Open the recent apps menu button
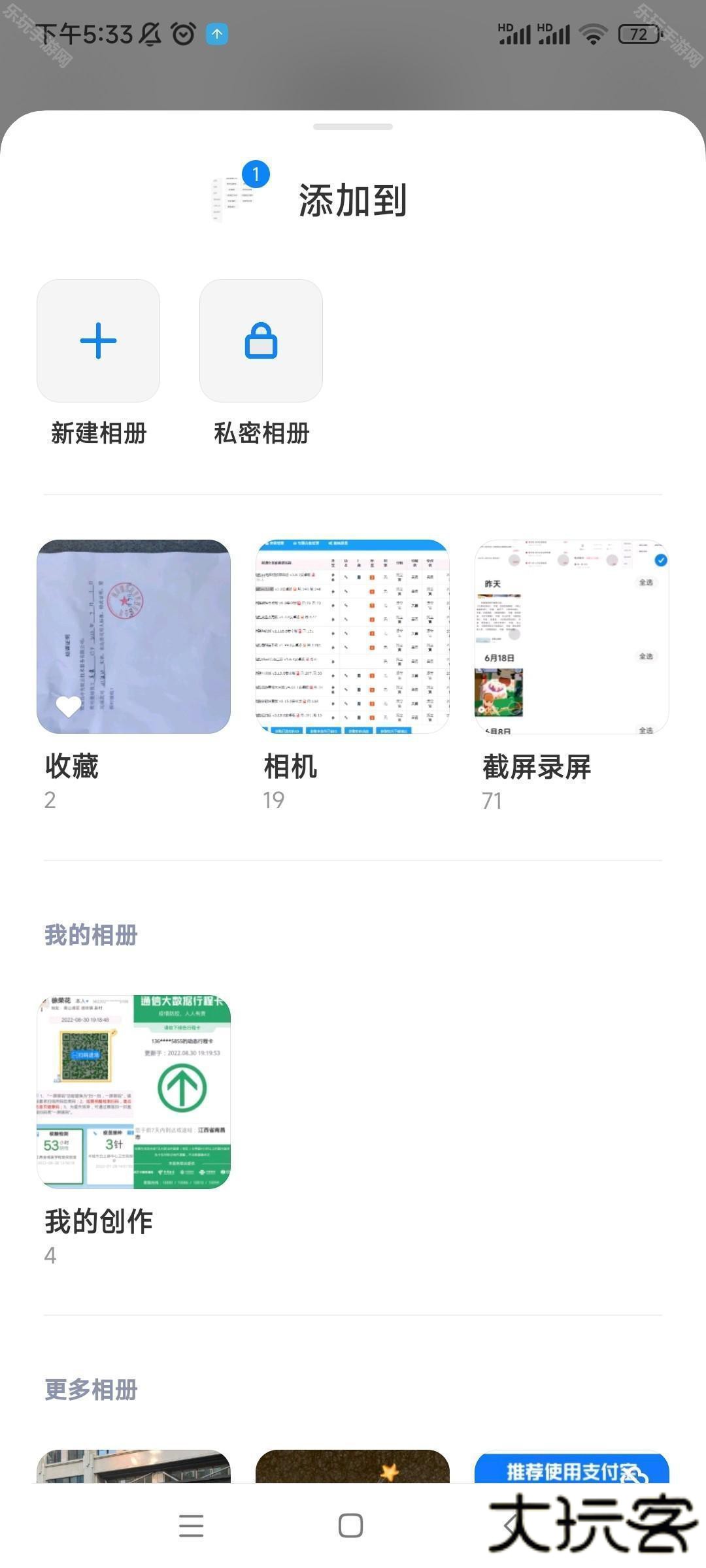706x1568 pixels. [191, 1526]
